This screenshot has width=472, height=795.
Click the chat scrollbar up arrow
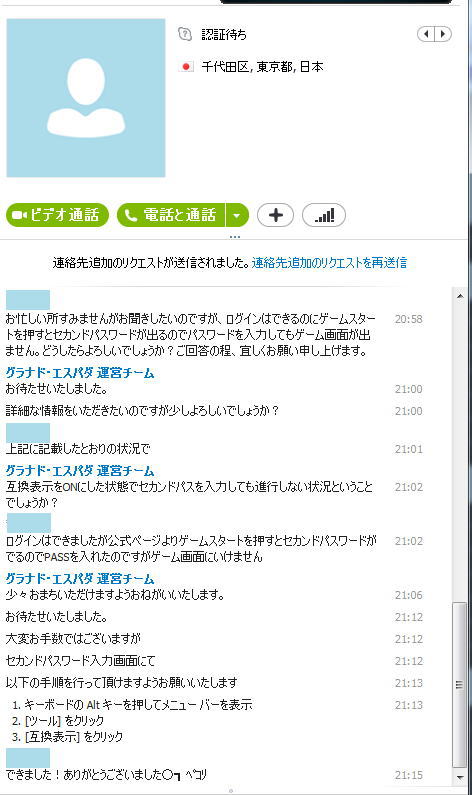[460, 296]
